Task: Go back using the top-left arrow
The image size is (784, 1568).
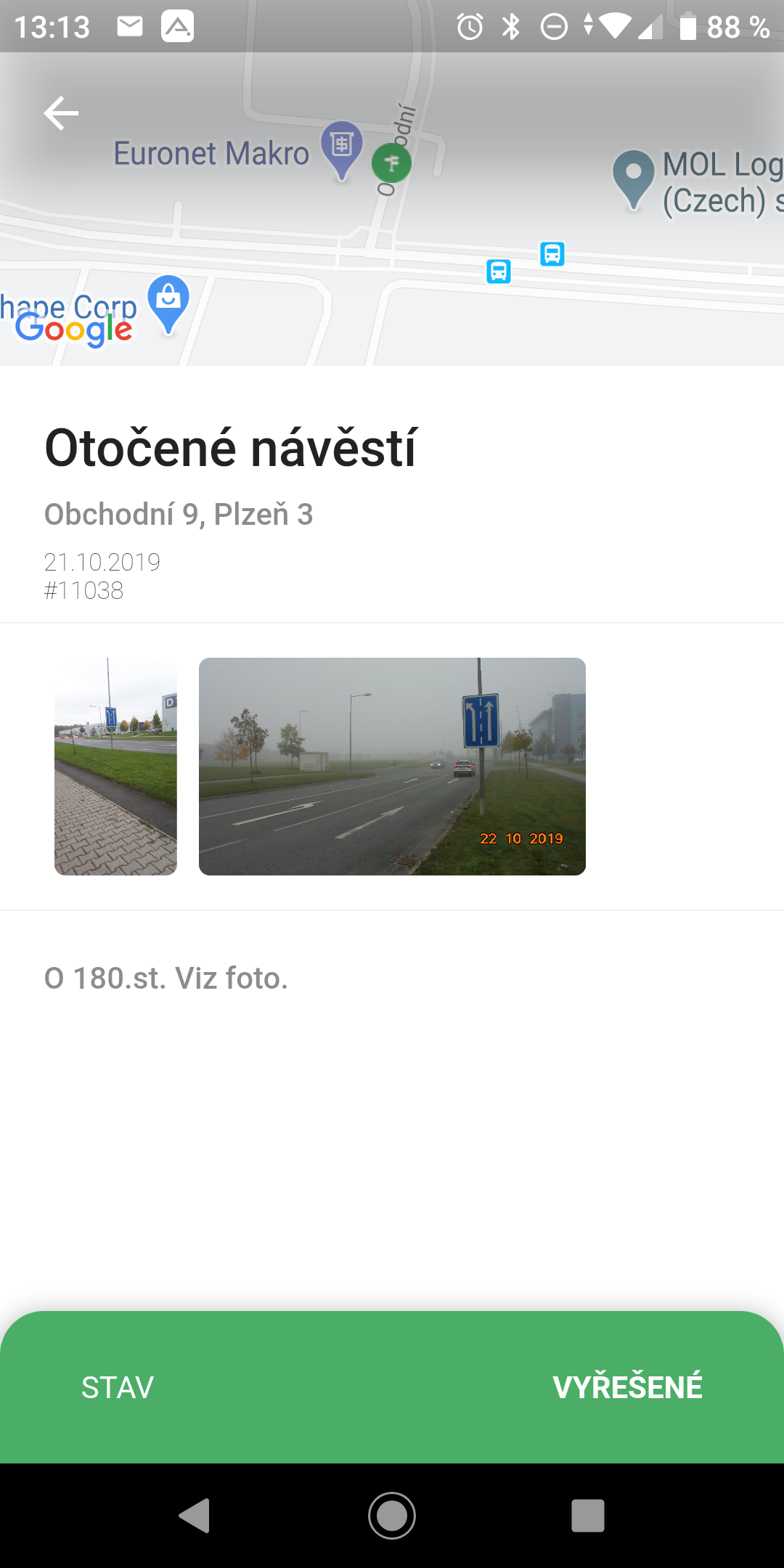Action: tap(61, 114)
